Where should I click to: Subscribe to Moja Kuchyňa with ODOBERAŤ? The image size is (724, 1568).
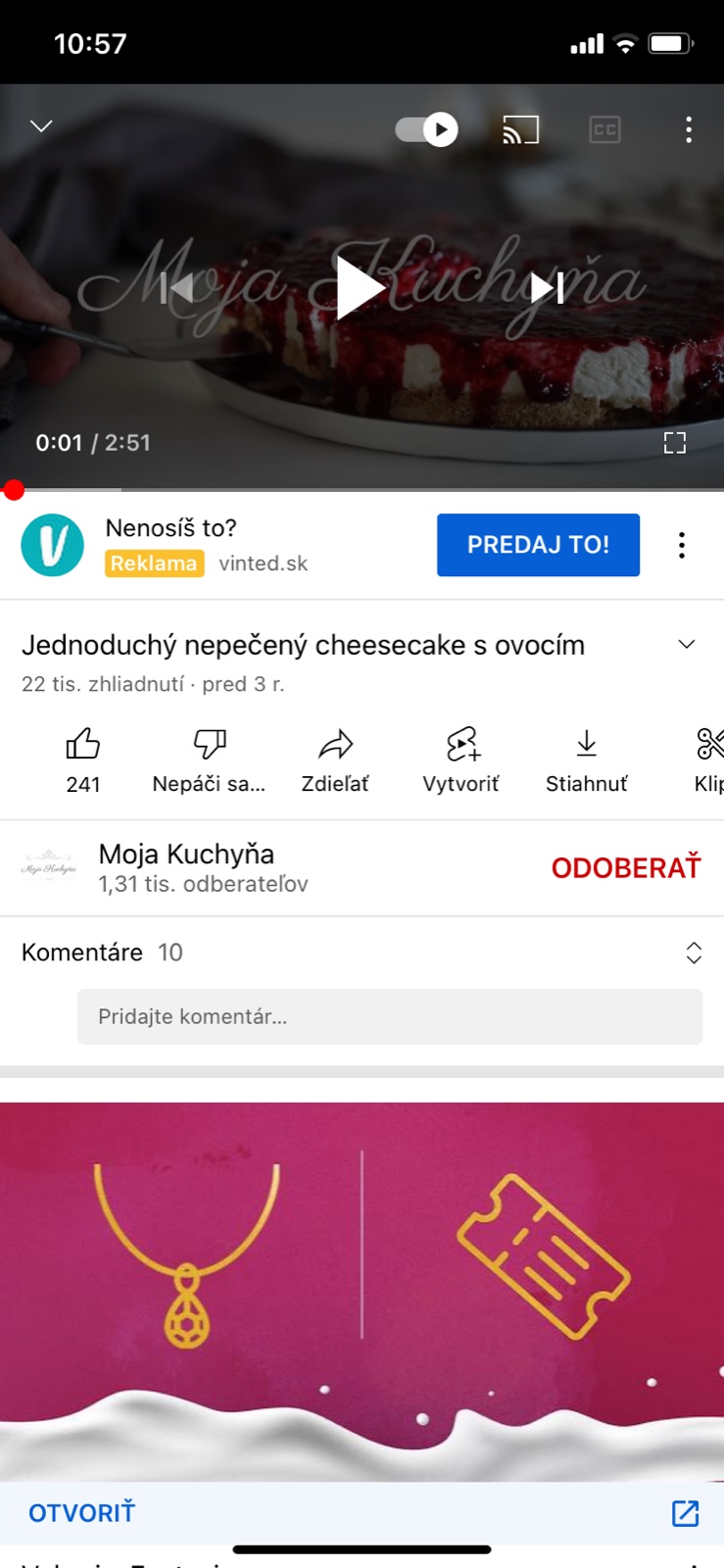point(626,867)
